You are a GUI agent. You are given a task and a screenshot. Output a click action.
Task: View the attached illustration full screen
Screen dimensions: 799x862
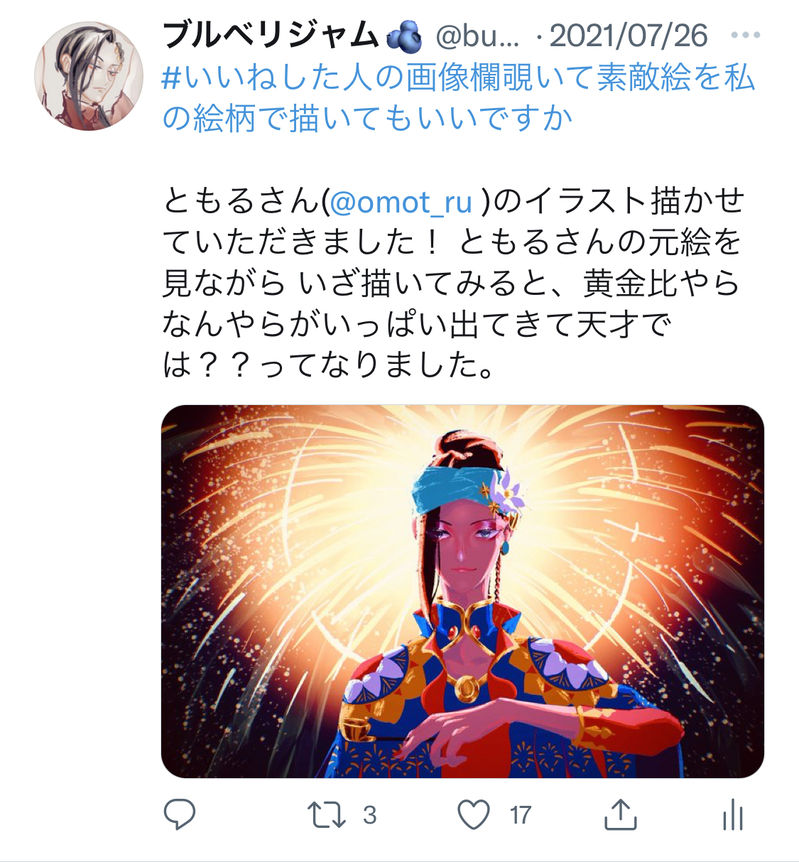tap(462, 590)
